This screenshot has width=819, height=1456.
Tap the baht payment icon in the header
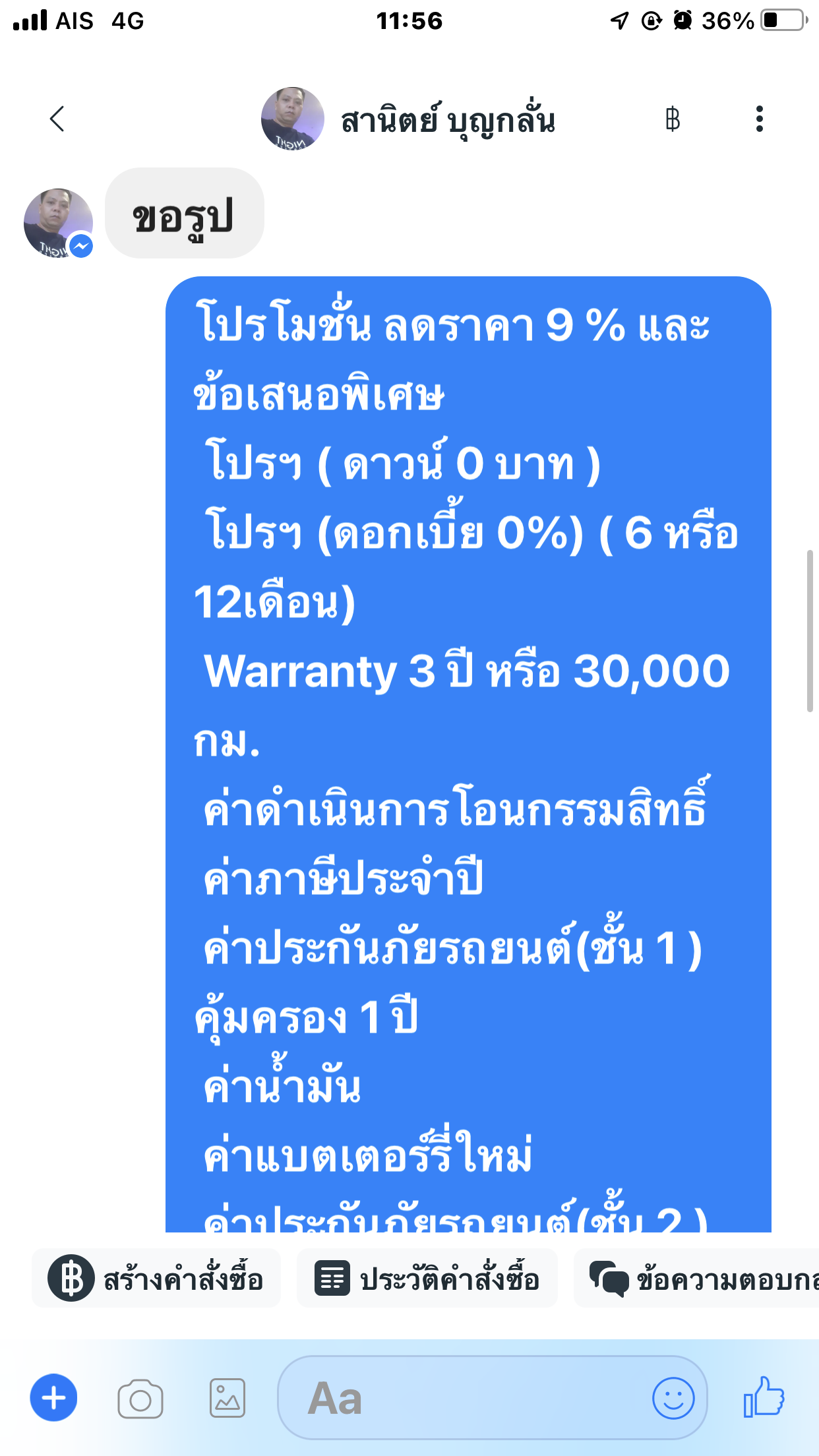point(673,119)
